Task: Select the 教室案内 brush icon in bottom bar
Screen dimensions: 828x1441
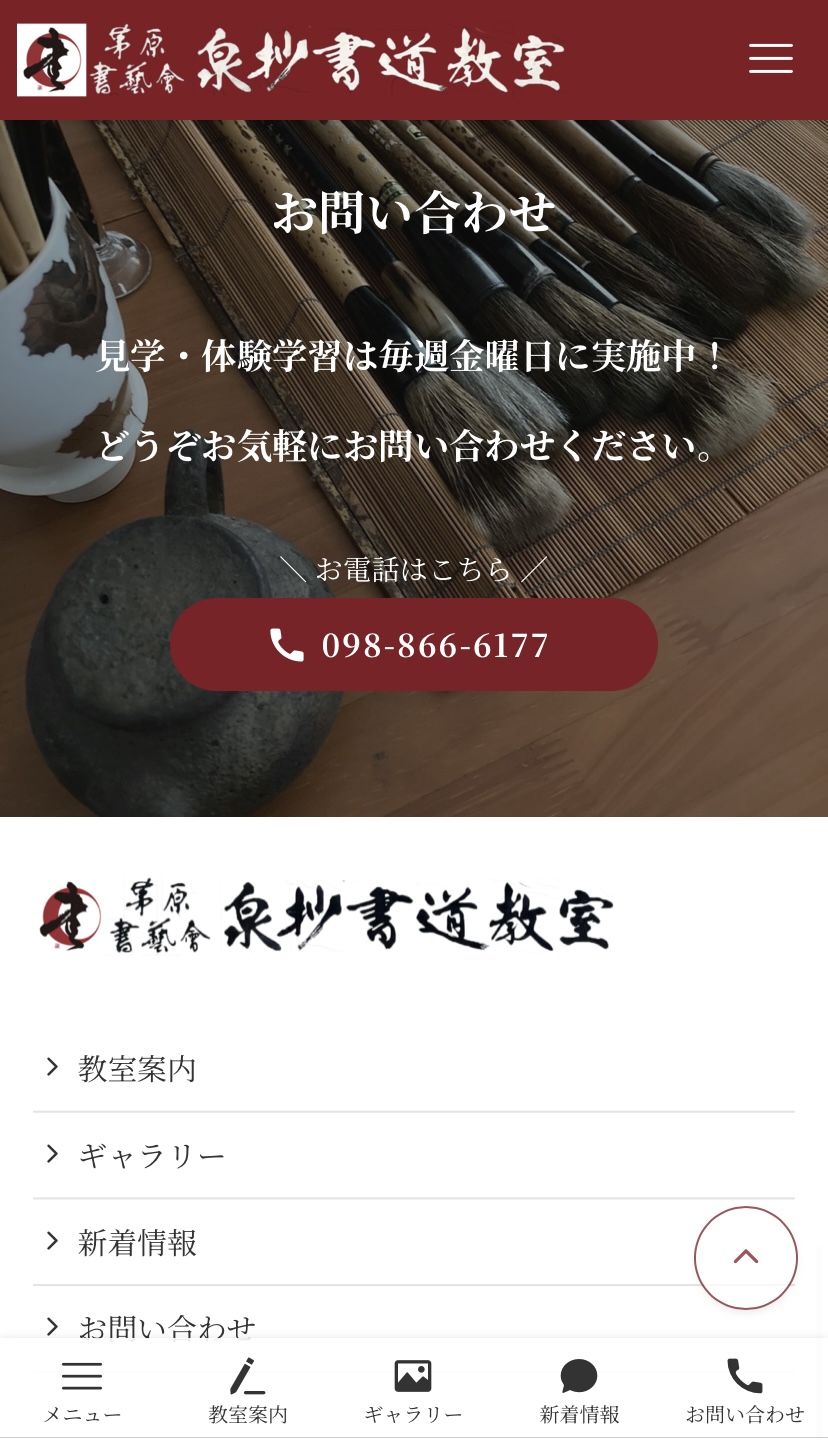Action: point(247,1374)
